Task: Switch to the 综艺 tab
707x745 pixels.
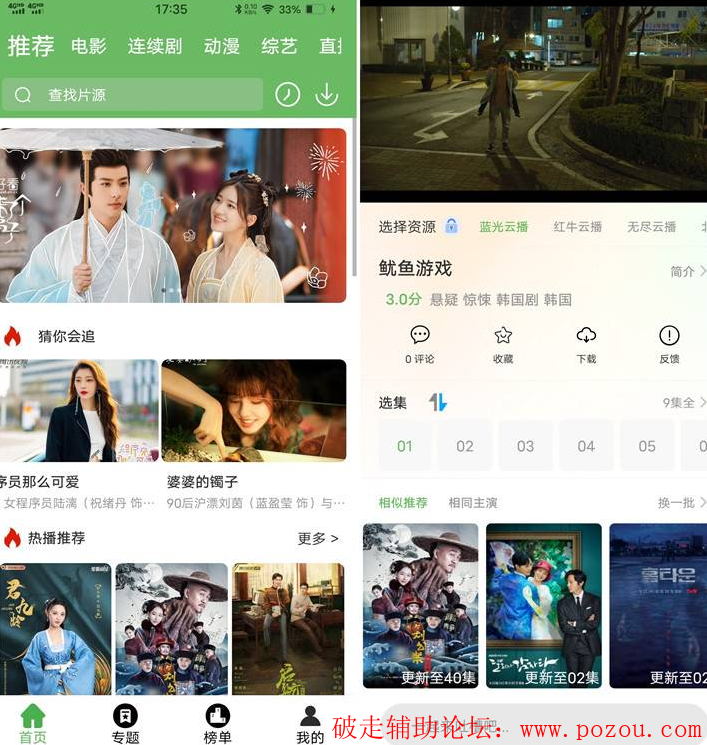Action: [279, 46]
